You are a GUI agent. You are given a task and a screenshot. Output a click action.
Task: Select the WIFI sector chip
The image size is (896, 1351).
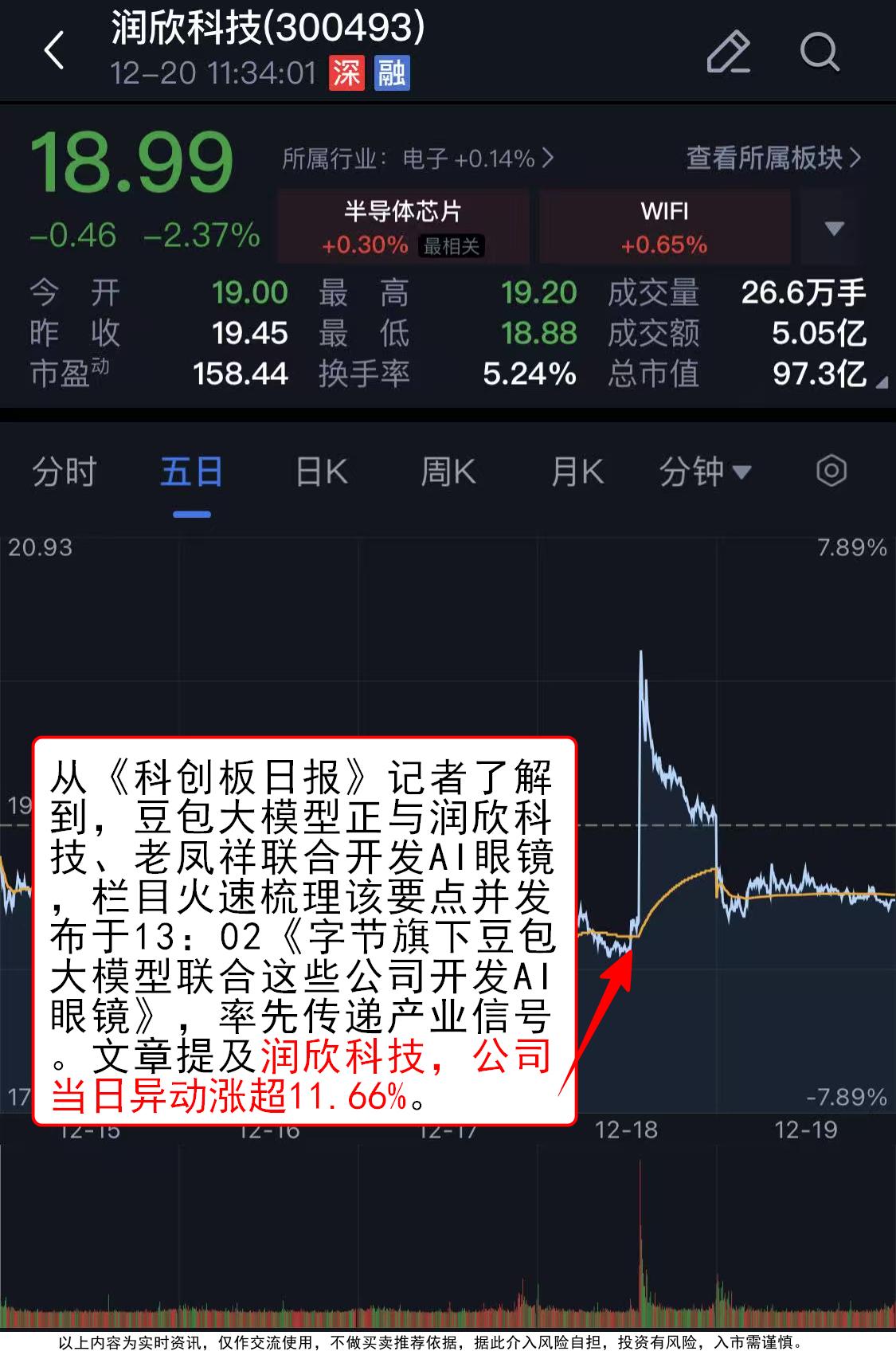coord(664,227)
